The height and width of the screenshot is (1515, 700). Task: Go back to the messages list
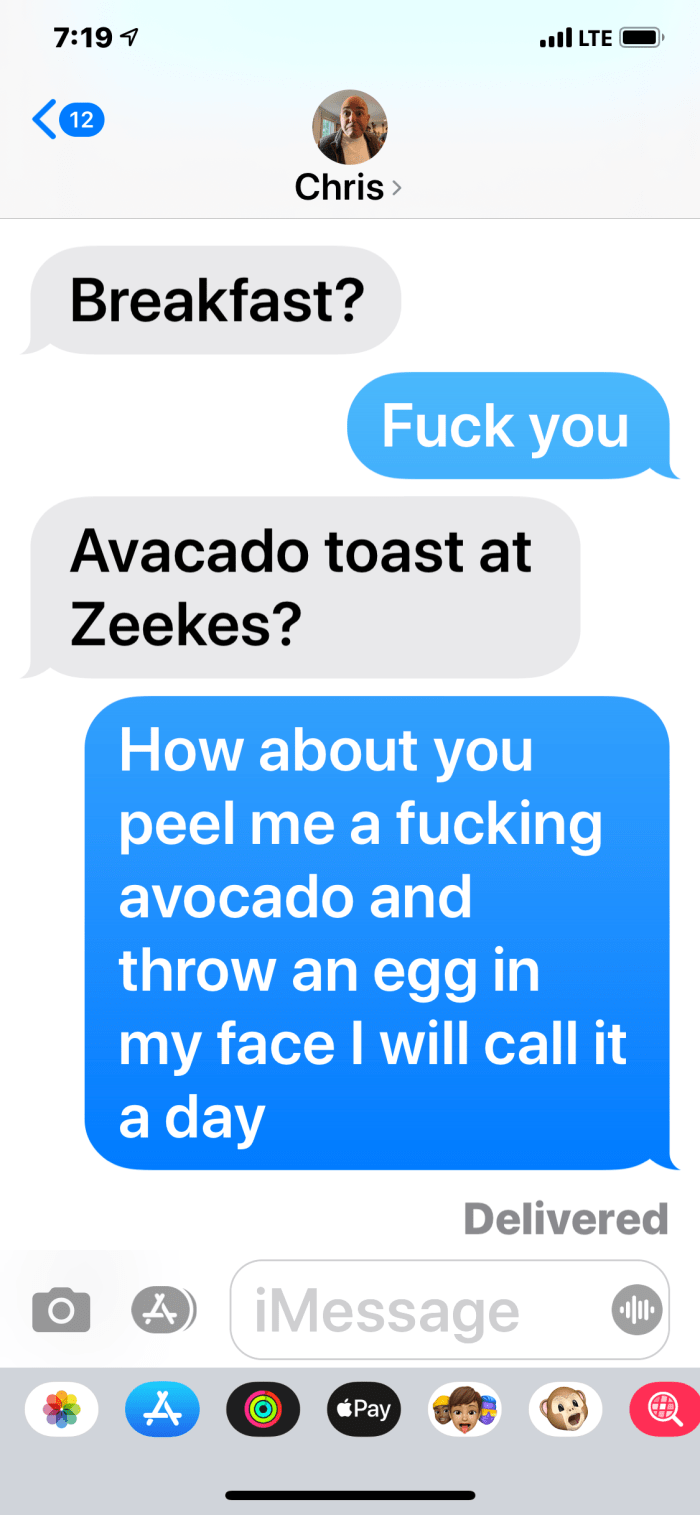66,121
